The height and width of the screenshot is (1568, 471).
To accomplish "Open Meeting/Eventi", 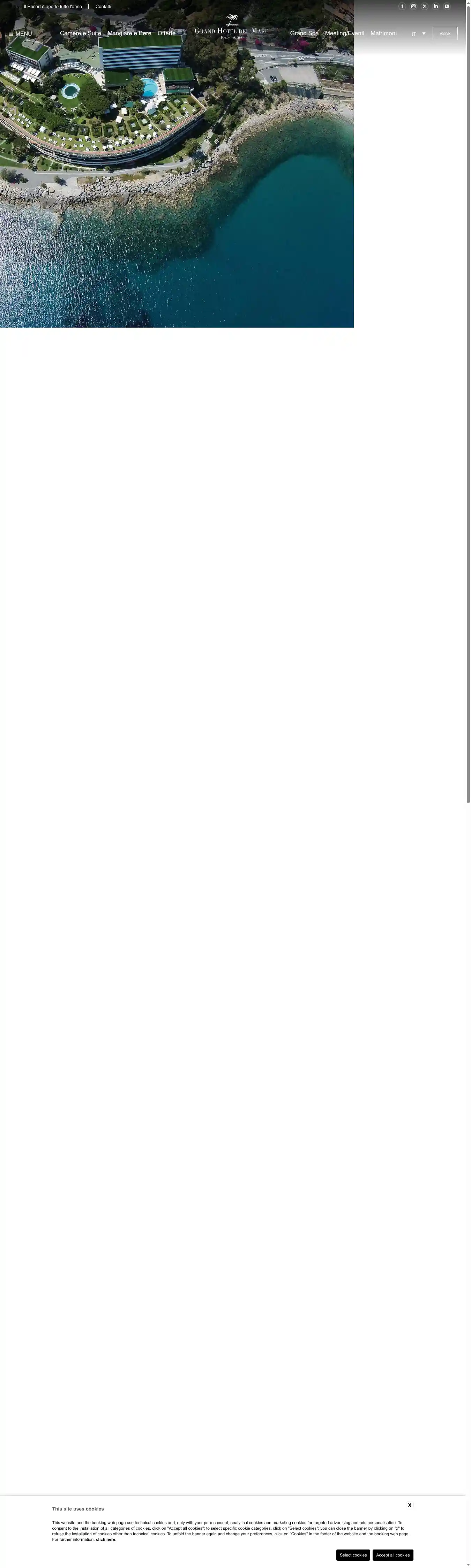I will [x=344, y=33].
